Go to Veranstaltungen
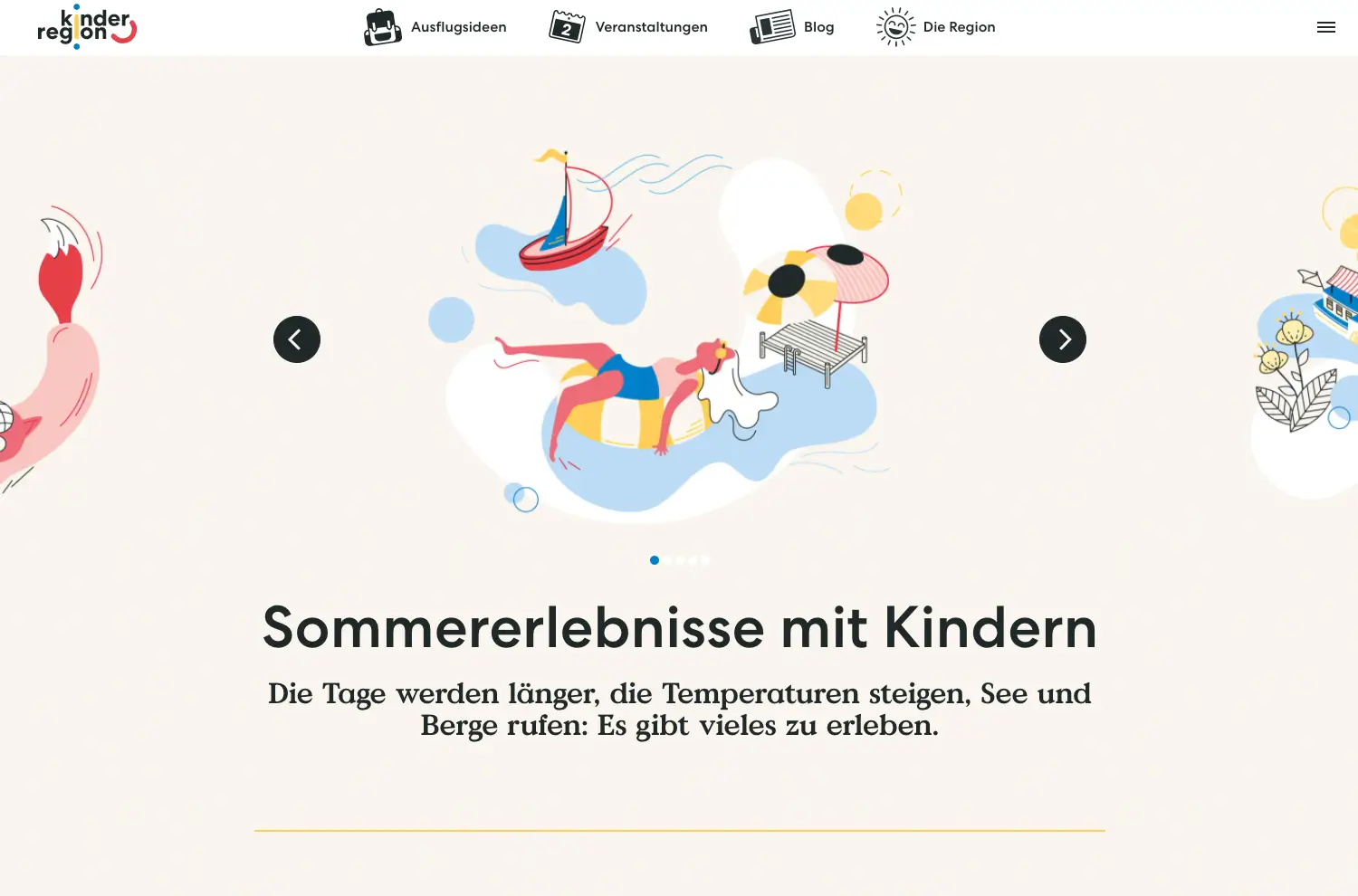Image resolution: width=1358 pixels, height=896 pixels. coord(628,27)
